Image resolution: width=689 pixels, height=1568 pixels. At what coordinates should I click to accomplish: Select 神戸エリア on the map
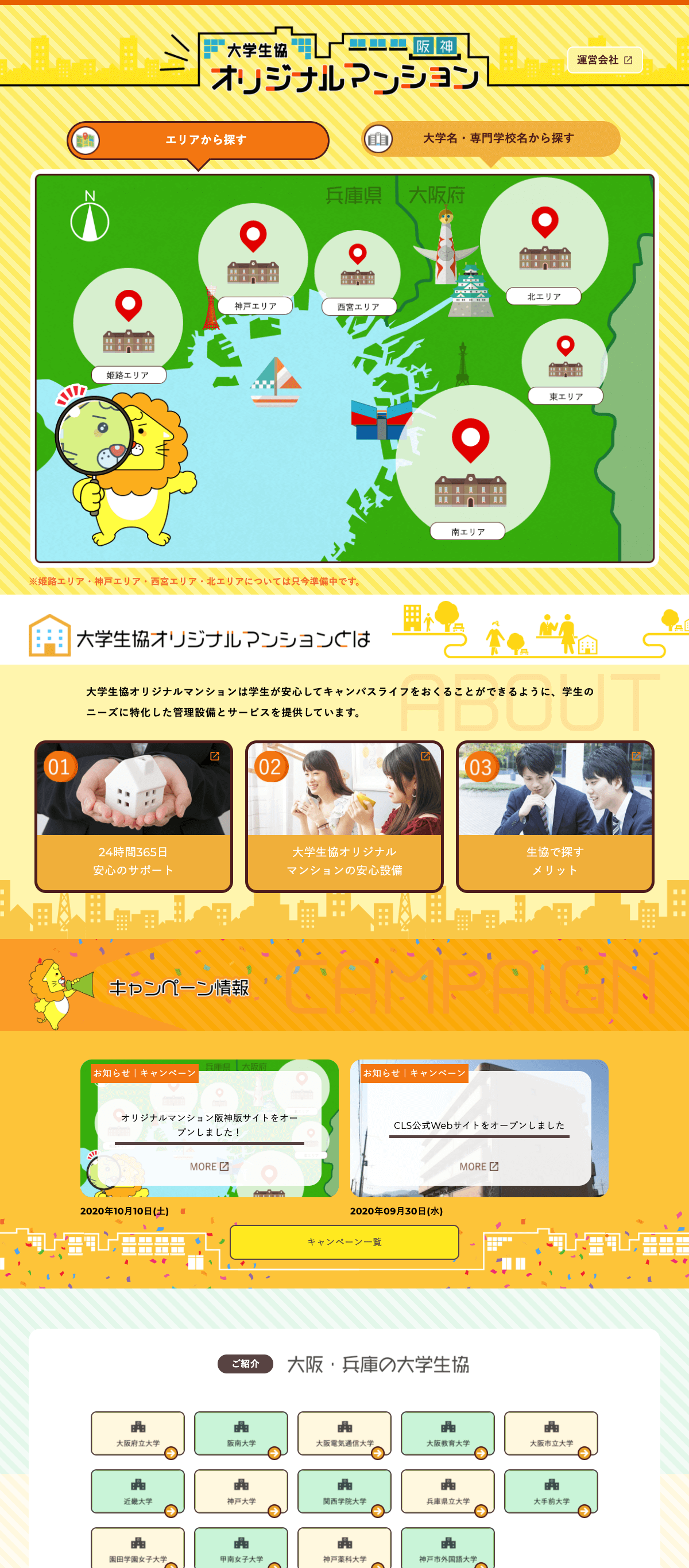(256, 305)
